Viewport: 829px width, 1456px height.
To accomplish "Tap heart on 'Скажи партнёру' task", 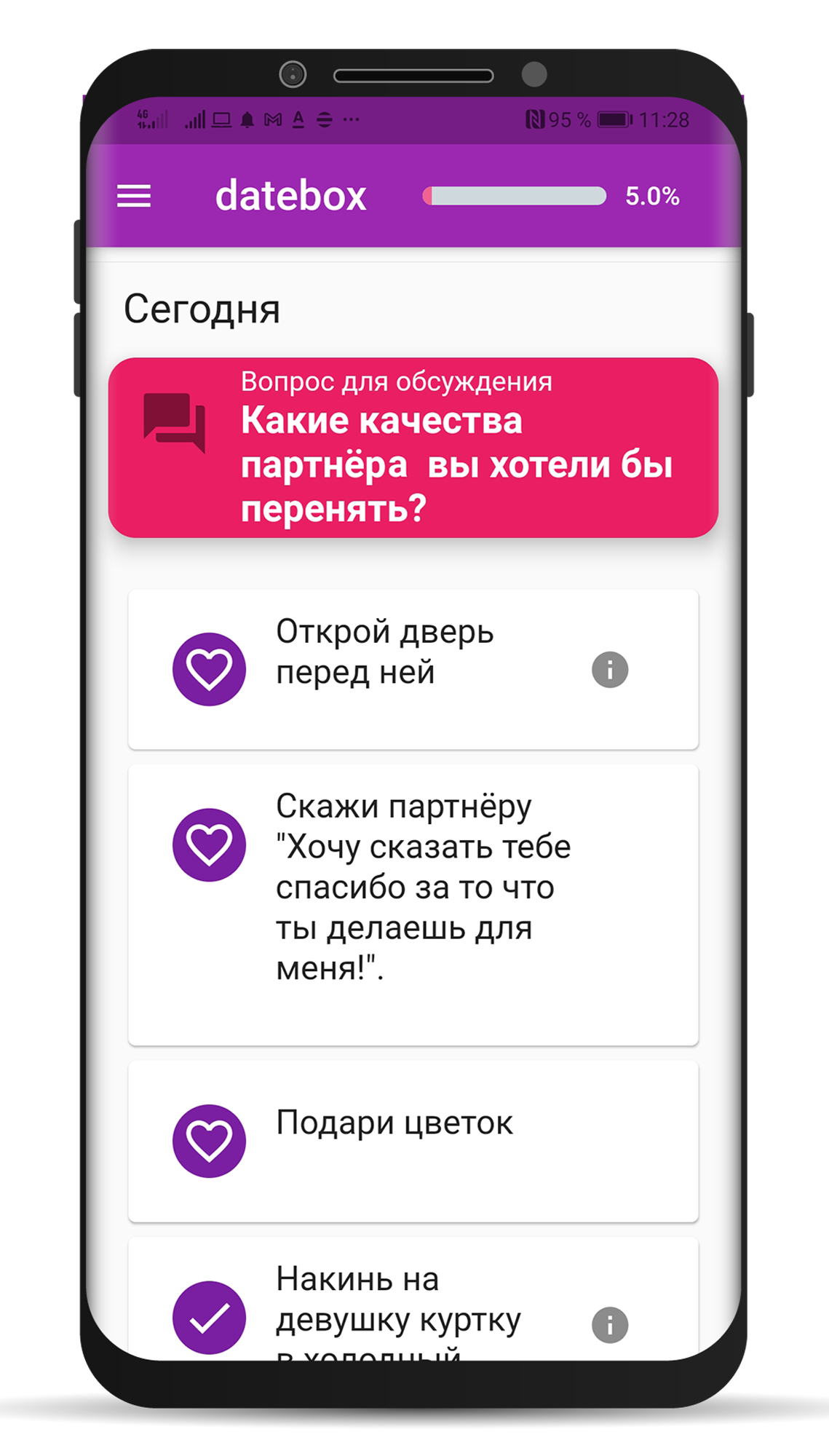I will click(209, 844).
